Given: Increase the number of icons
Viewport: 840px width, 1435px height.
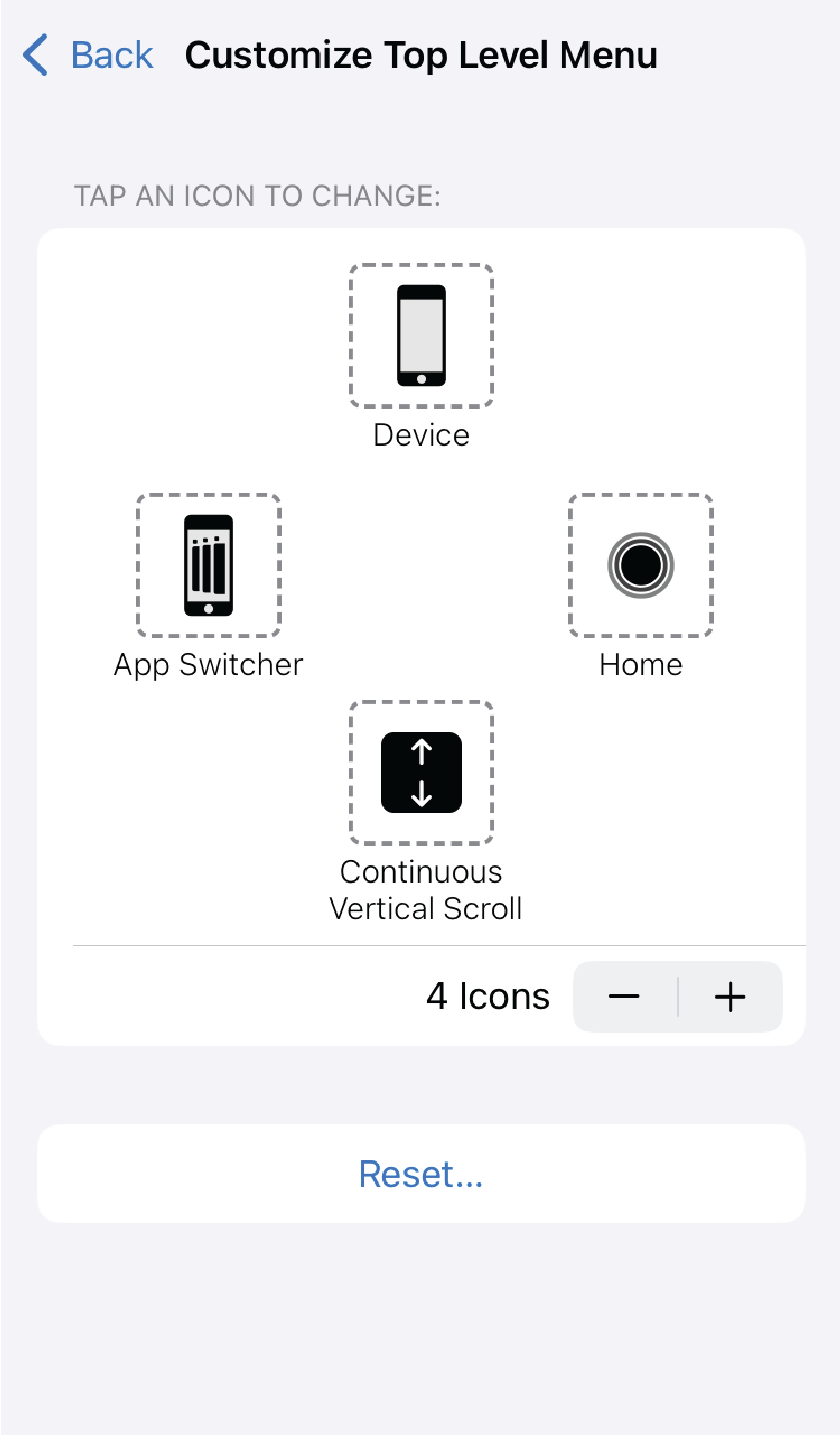Looking at the screenshot, I should click(730, 997).
